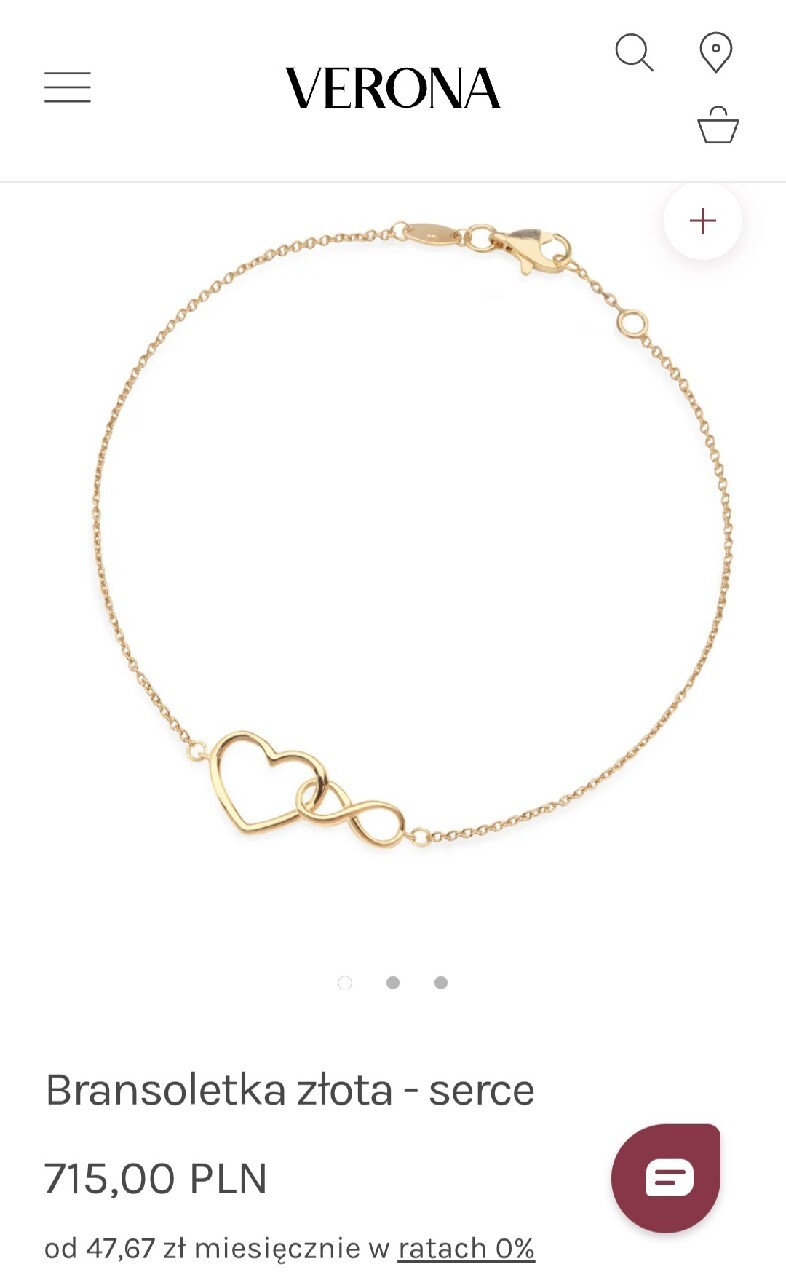Open the hamburger navigation menu
This screenshot has width=786, height=1280.
[x=67, y=88]
